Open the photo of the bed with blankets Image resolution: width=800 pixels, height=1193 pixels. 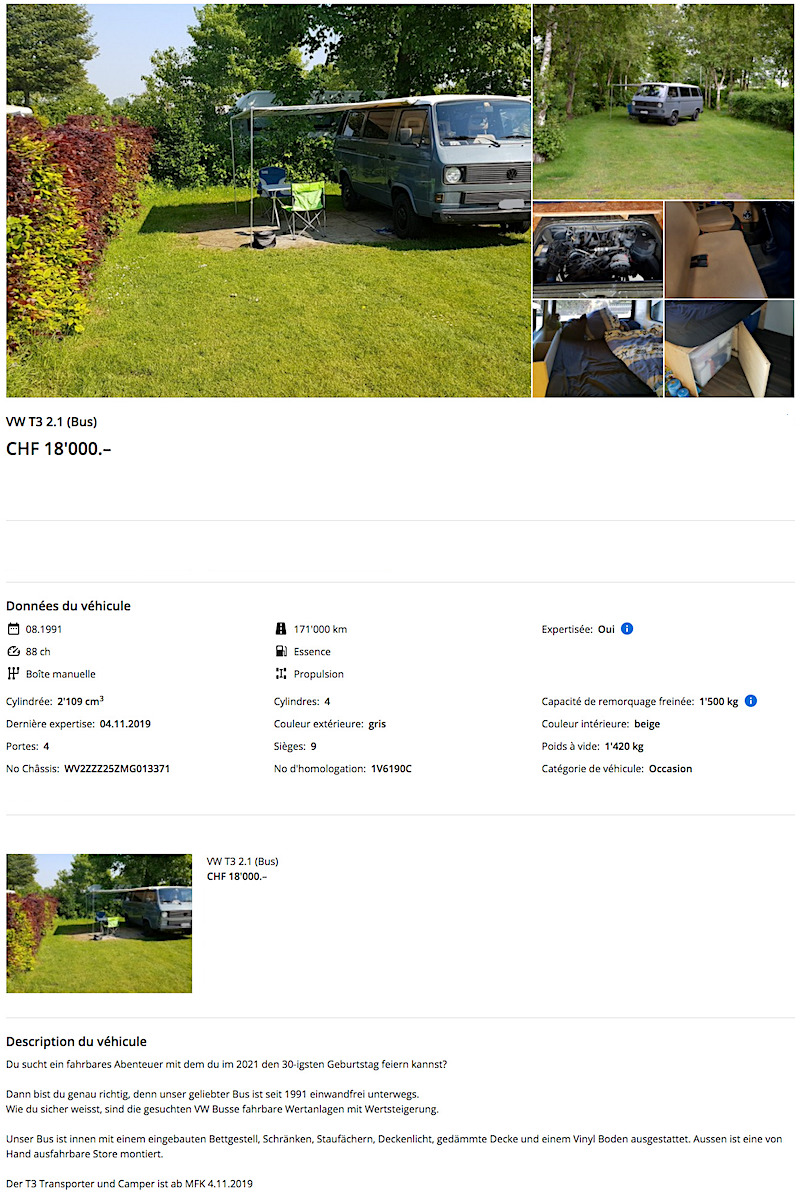tap(597, 348)
